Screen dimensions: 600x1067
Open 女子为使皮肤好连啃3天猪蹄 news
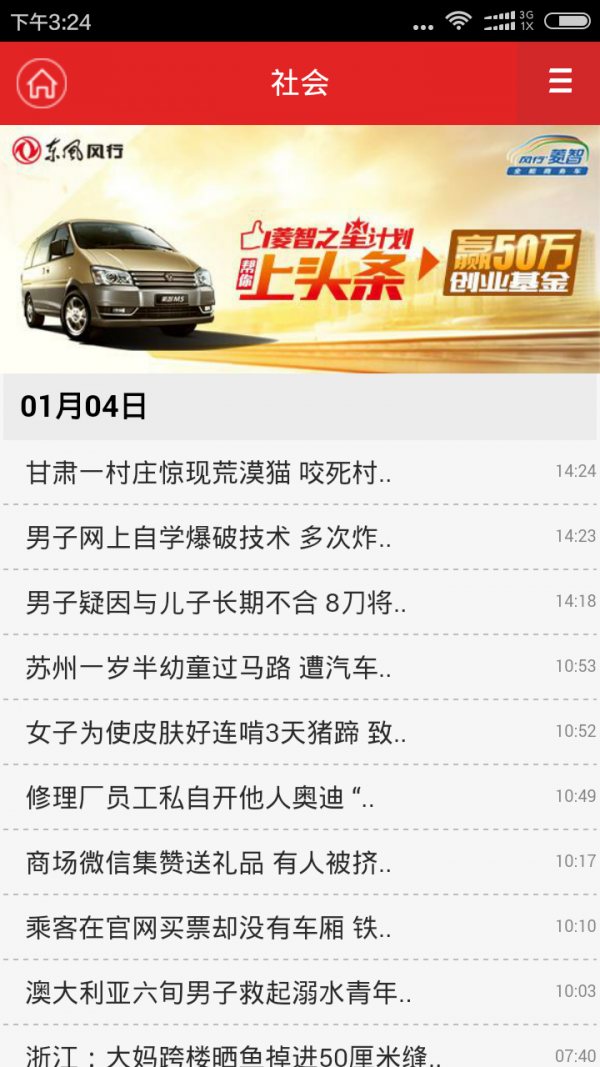tap(216, 733)
